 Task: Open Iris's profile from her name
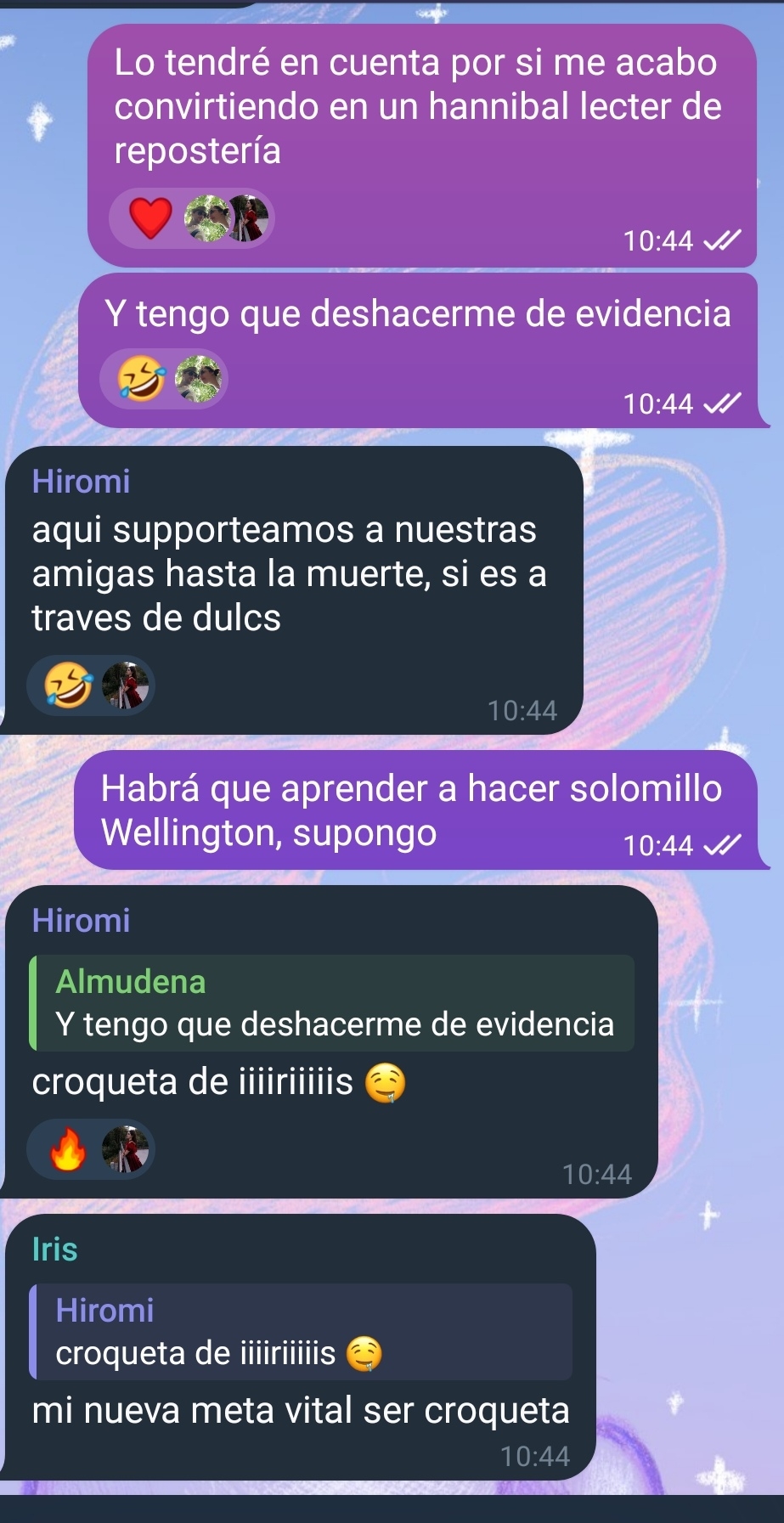pos(55,1249)
